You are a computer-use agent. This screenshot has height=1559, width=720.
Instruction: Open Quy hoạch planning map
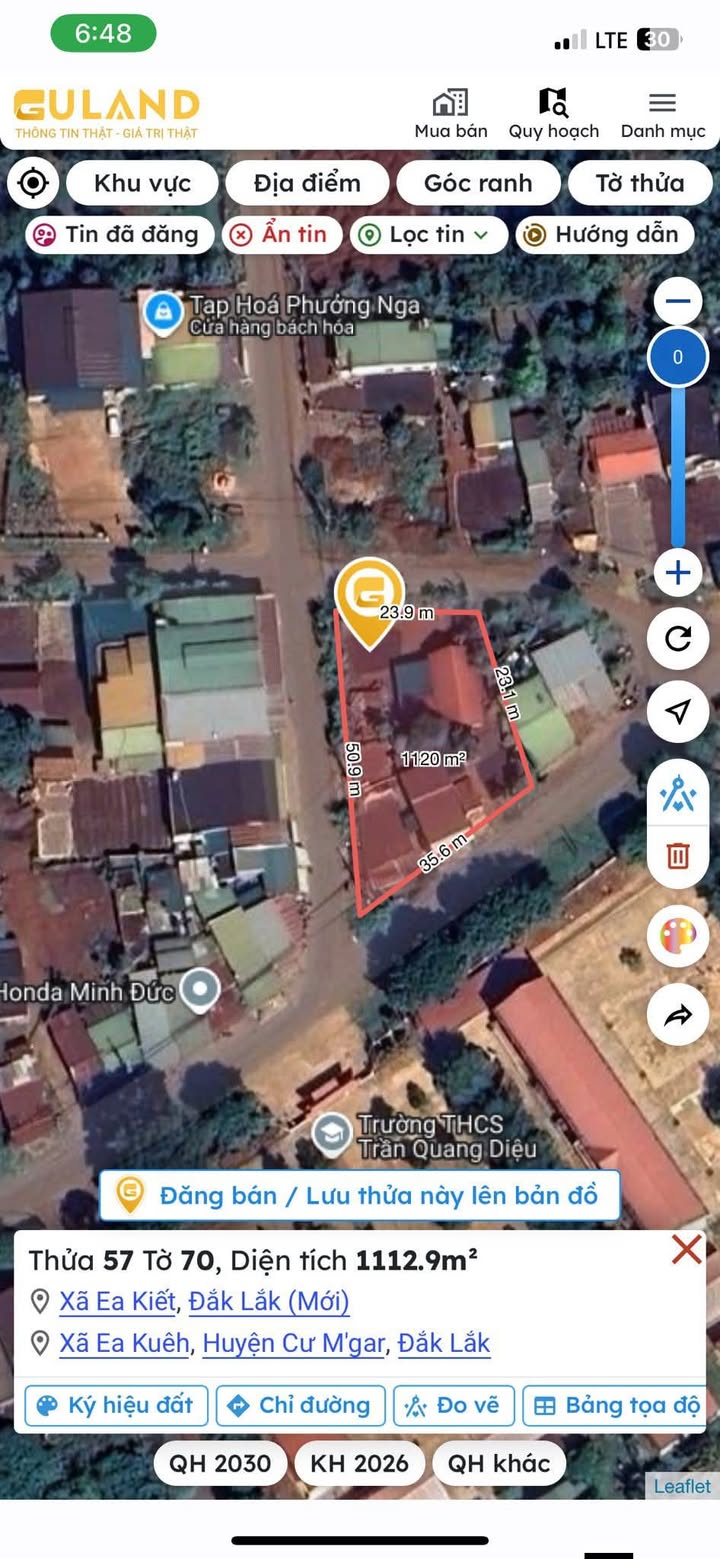click(x=553, y=114)
